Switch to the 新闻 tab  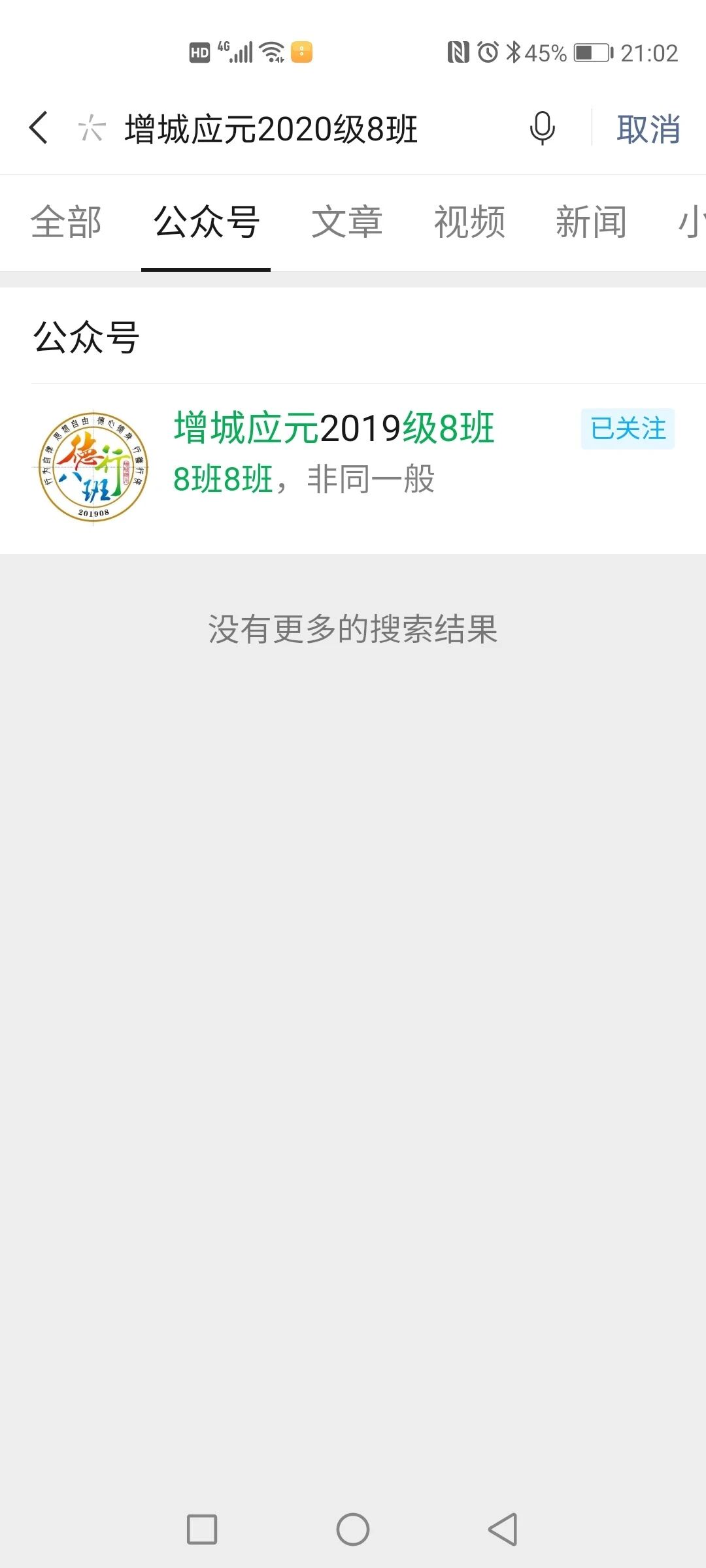[592, 222]
